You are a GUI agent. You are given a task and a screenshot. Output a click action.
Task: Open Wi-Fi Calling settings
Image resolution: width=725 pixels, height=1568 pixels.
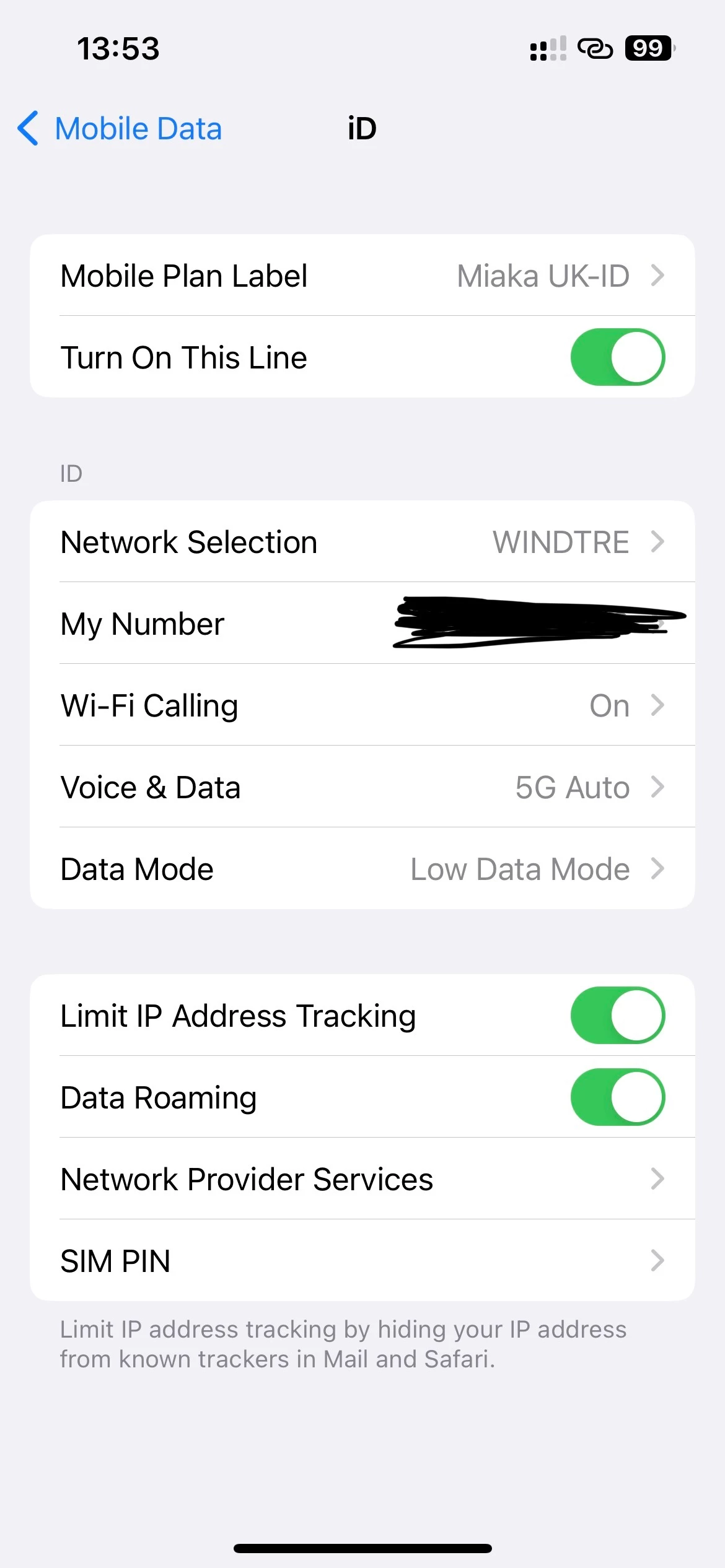[362, 705]
